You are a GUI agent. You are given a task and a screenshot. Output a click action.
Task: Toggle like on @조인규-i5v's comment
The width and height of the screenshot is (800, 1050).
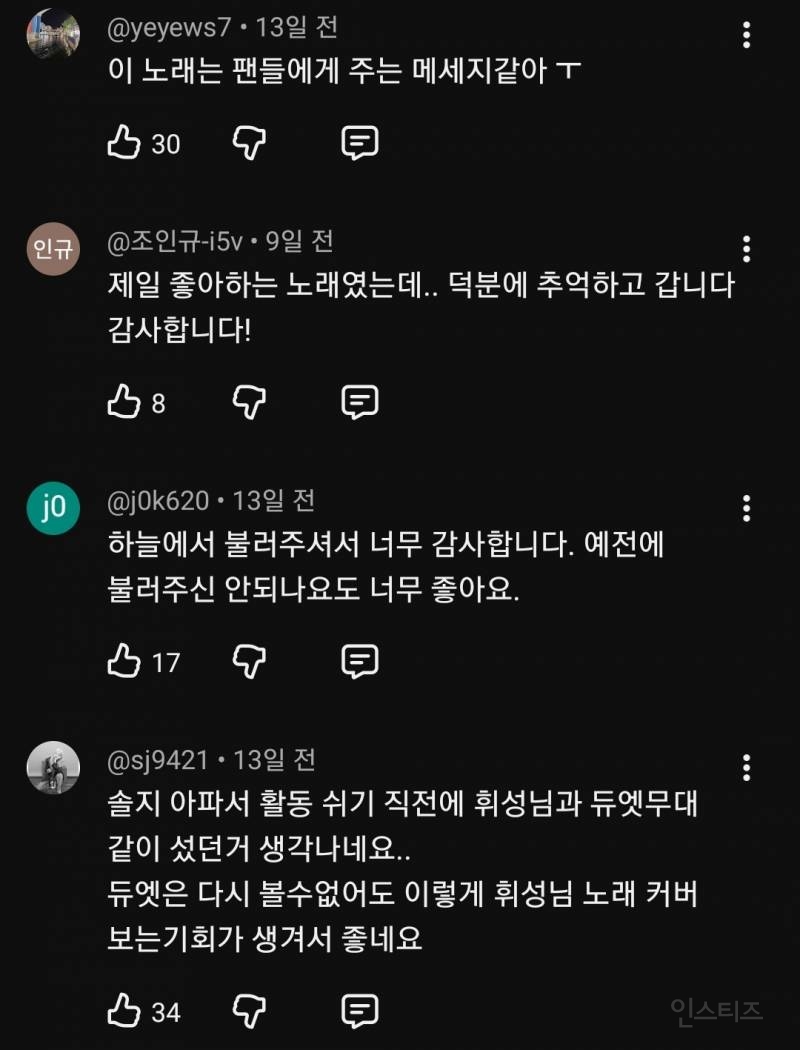[x=123, y=401]
